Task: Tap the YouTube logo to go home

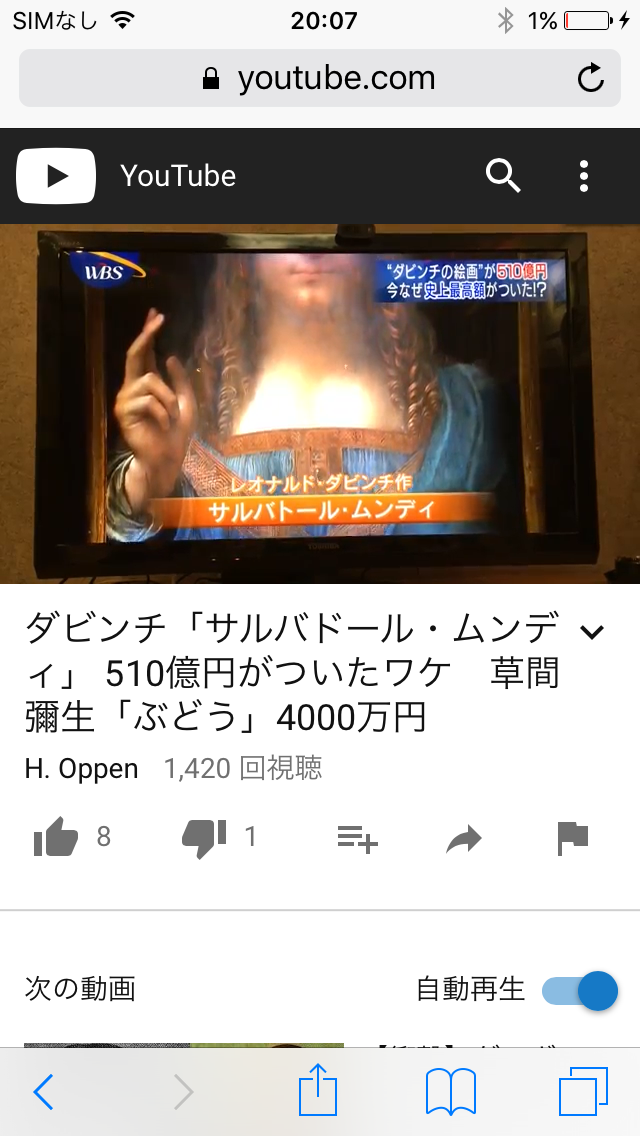Action: 56,176
